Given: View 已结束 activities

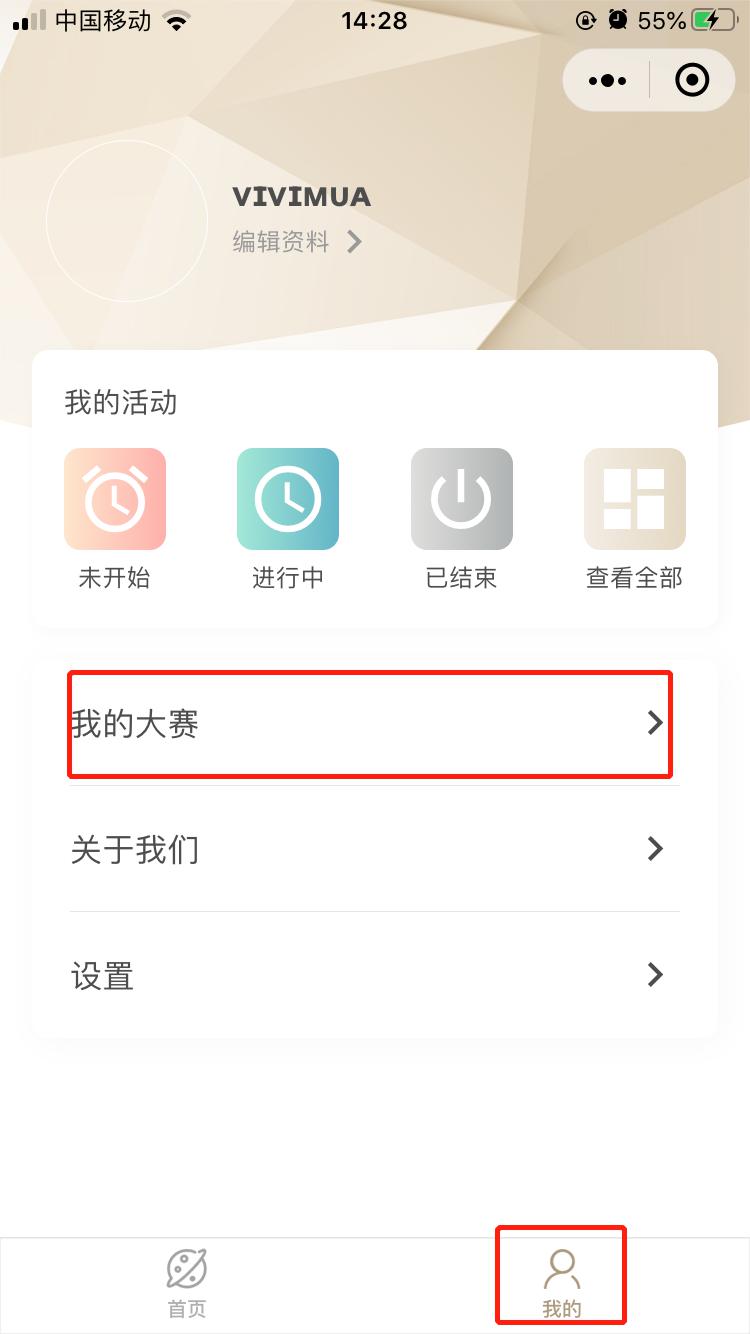Looking at the screenshot, I should tap(462, 519).
